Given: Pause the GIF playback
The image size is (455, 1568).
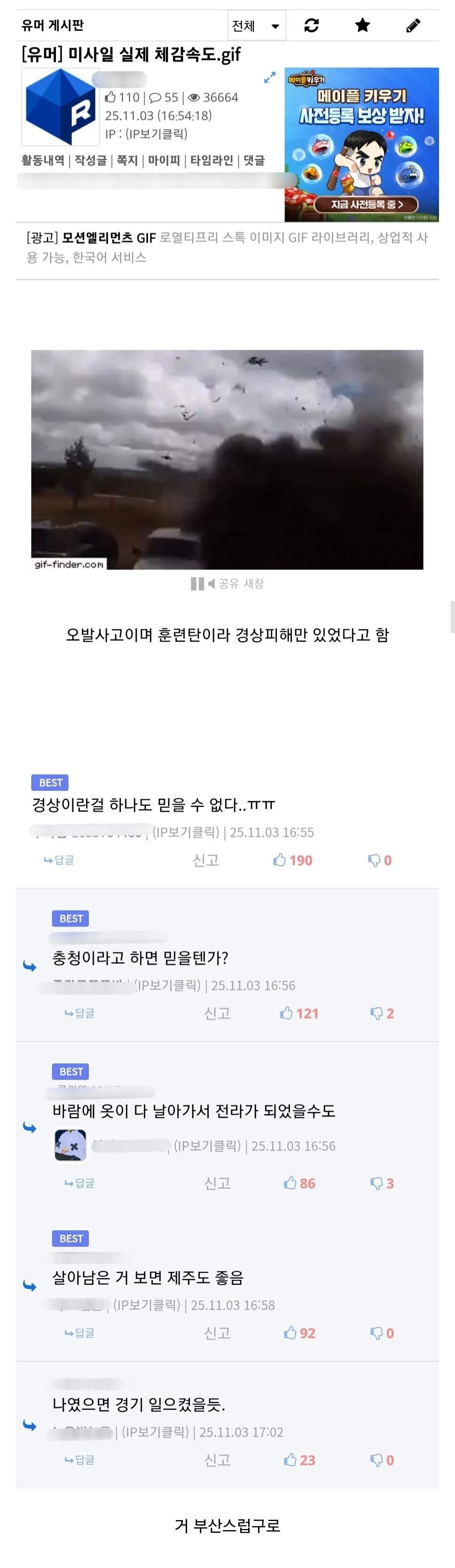Looking at the screenshot, I should (x=197, y=584).
